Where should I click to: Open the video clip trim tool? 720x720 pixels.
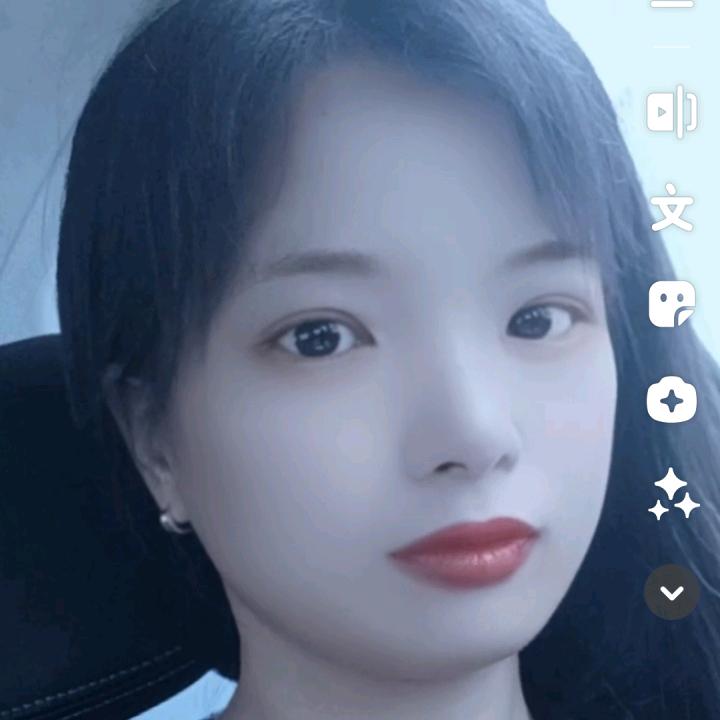point(671,113)
